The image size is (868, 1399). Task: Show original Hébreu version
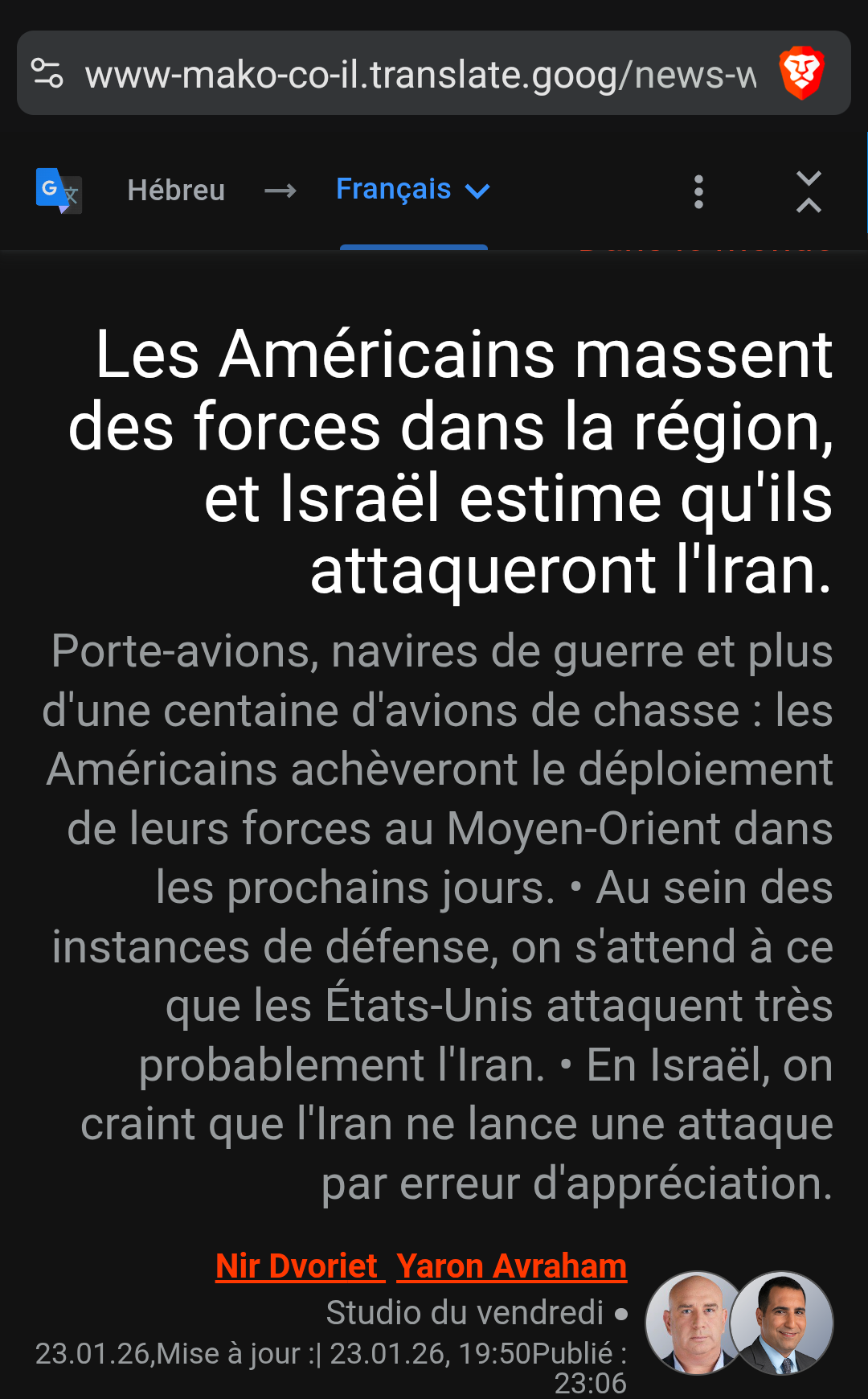[x=176, y=191]
